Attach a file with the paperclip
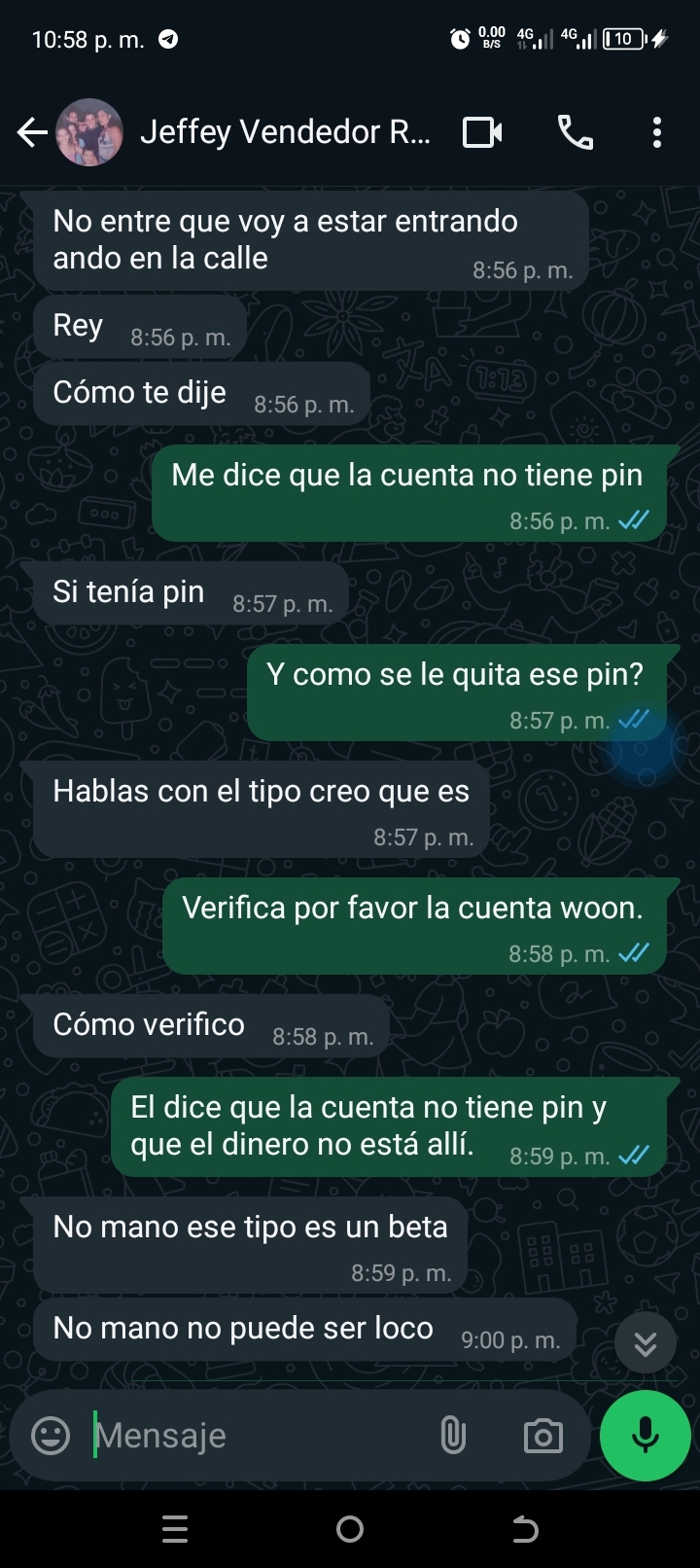This screenshot has width=700, height=1568. click(453, 1436)
